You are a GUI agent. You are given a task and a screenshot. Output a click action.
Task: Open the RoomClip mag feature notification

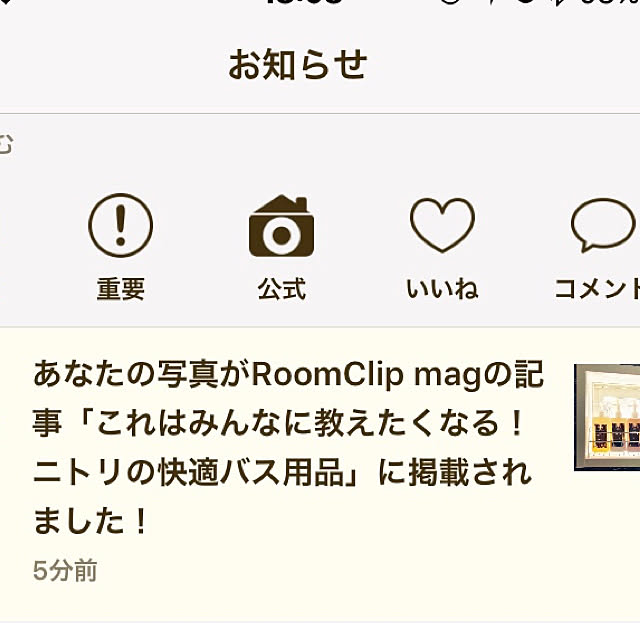290,448
